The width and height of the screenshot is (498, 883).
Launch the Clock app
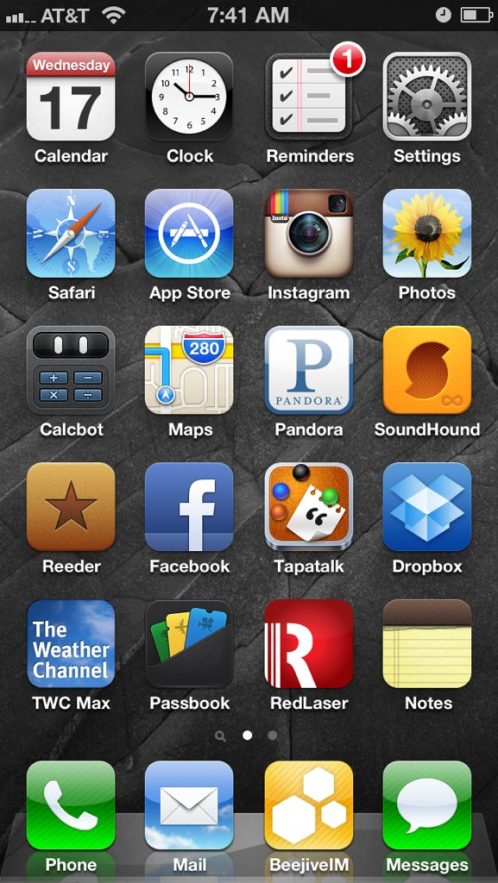coord(189,96)
